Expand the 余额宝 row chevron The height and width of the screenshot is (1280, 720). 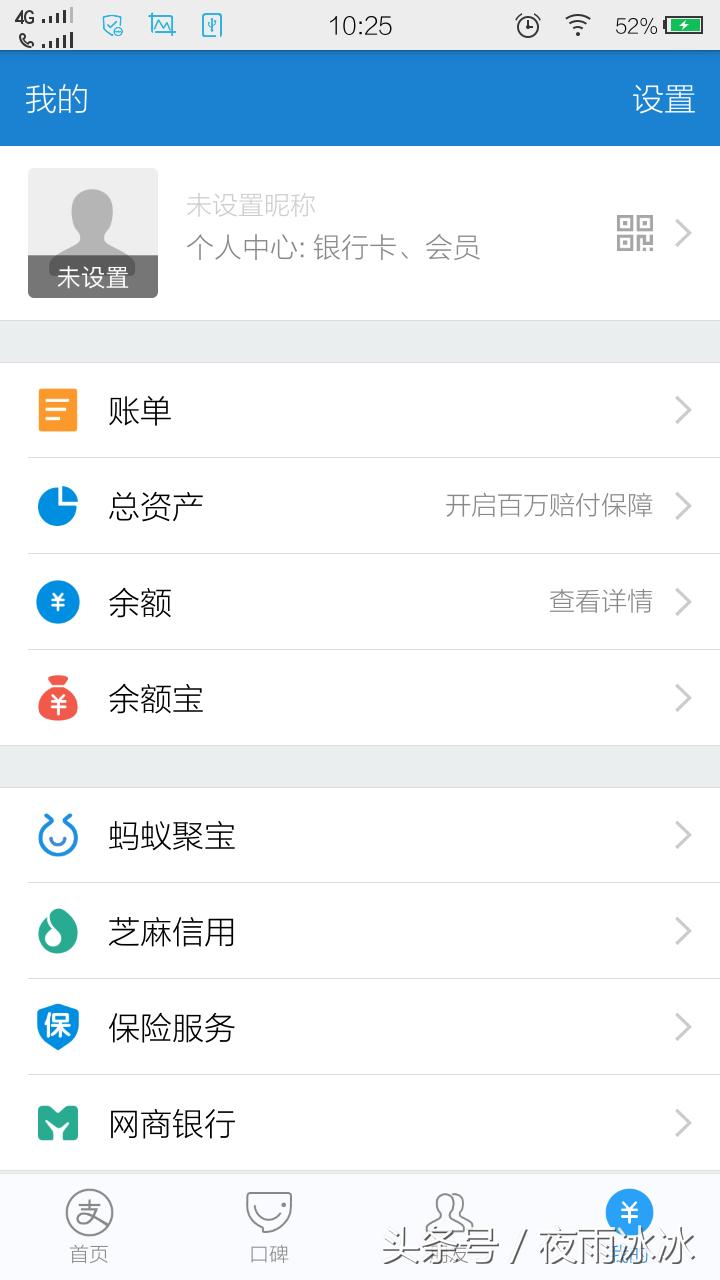683,698
